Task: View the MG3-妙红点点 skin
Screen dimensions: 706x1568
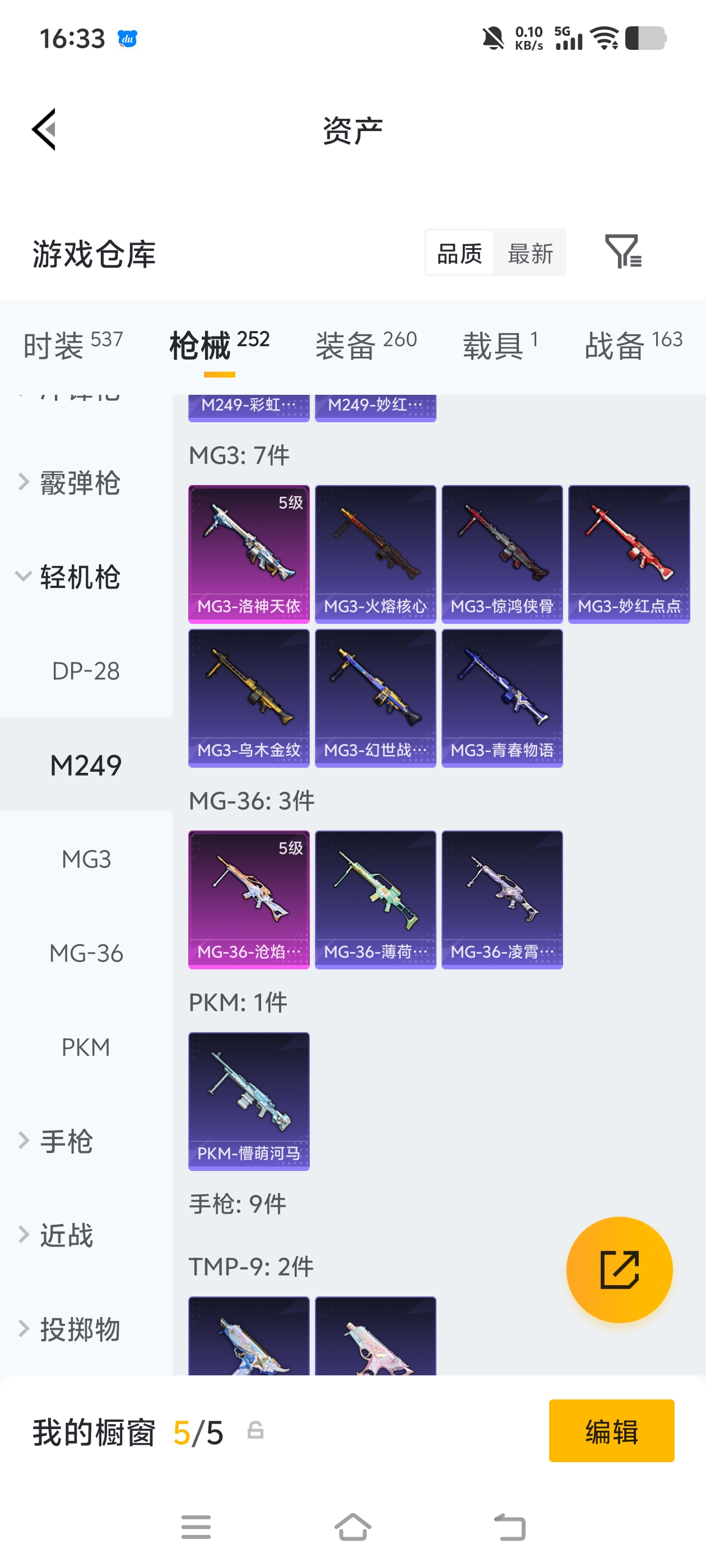Action: 629,553
